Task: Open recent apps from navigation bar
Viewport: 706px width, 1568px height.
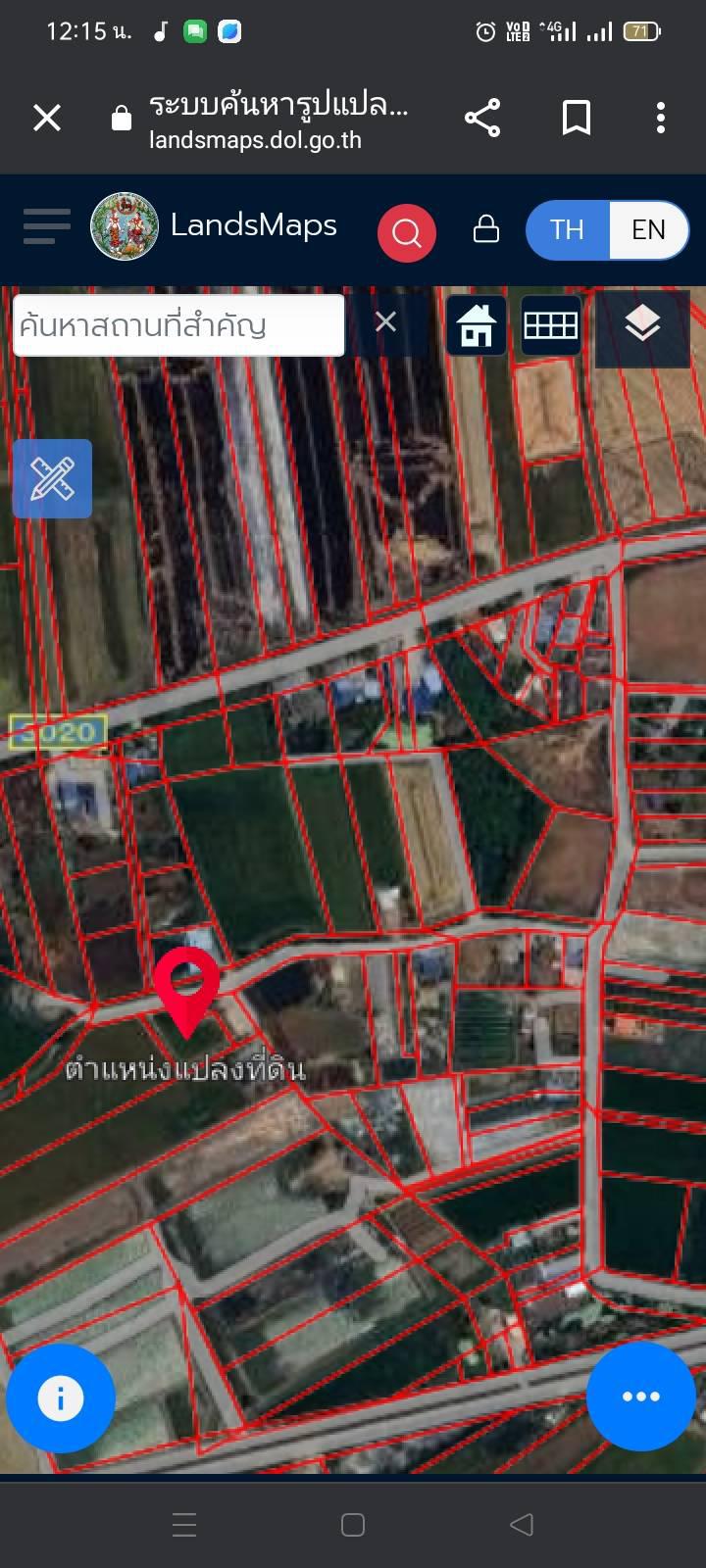Action: click(x=184, y=1525)
